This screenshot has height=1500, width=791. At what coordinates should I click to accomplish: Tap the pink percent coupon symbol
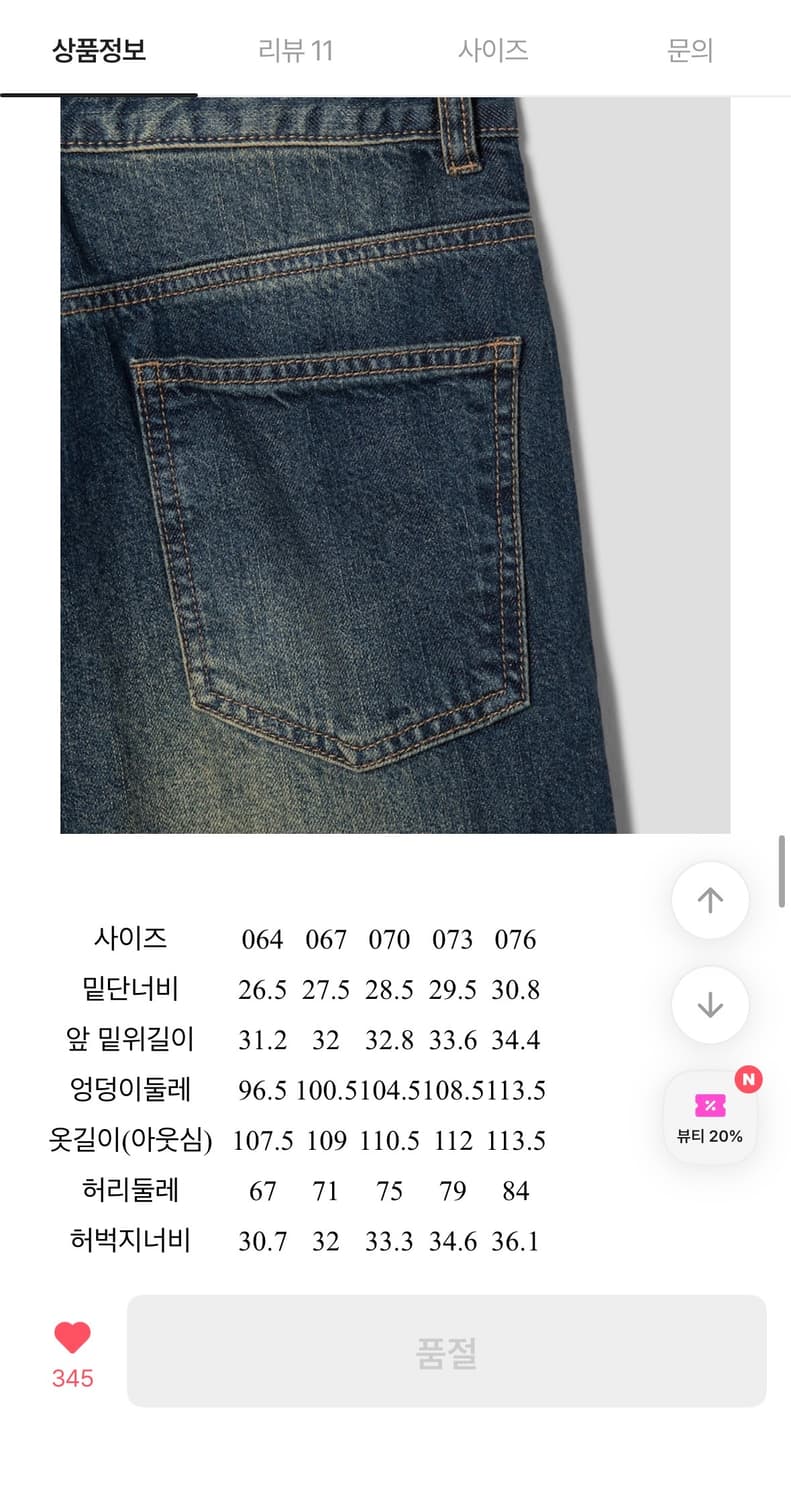pos(710,1105)
